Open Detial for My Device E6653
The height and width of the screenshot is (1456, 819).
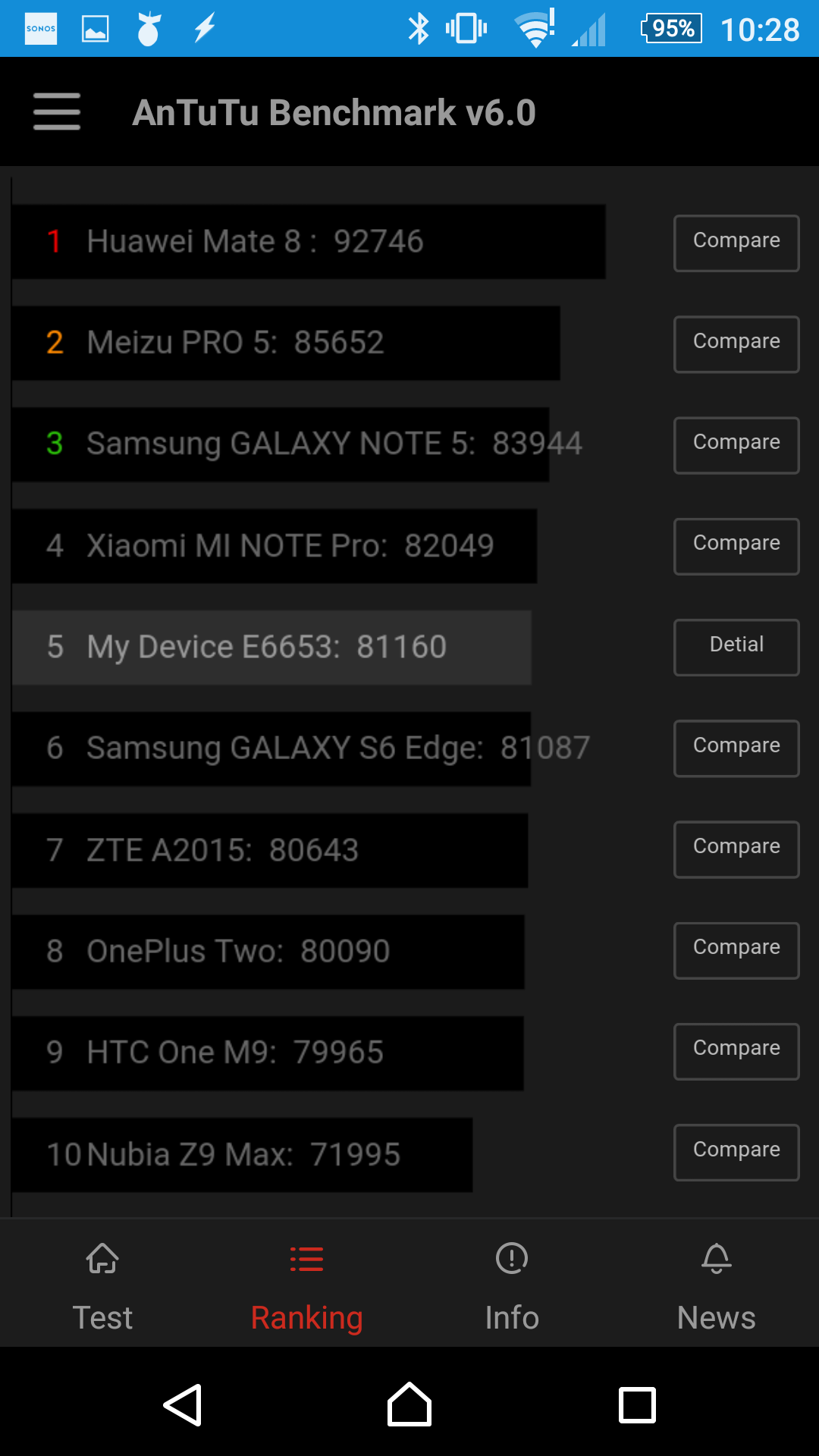pyautogui.click(x=736, y=647)
